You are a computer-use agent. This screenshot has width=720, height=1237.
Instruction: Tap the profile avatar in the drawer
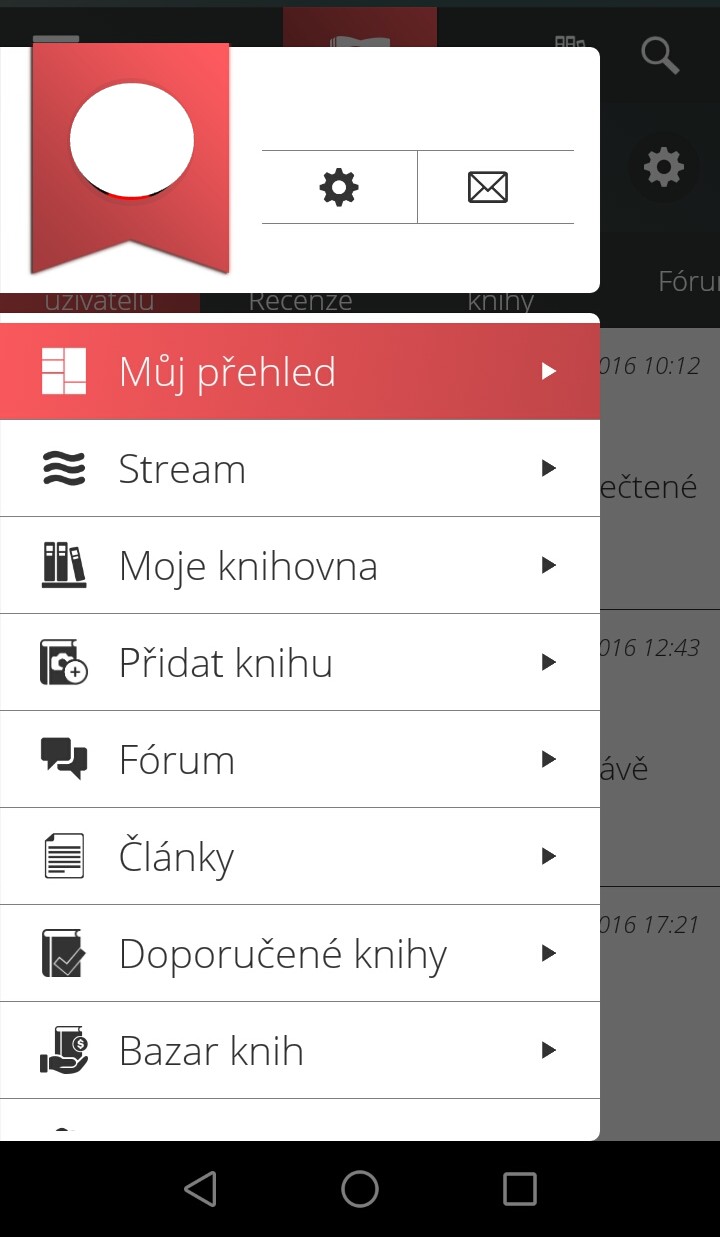pos(132,139)
